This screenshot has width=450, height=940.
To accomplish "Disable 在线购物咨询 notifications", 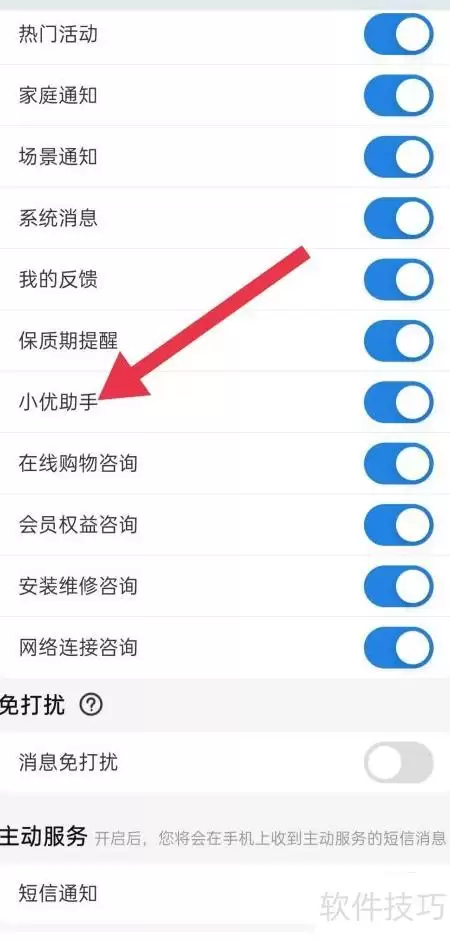I will (398, 463).
